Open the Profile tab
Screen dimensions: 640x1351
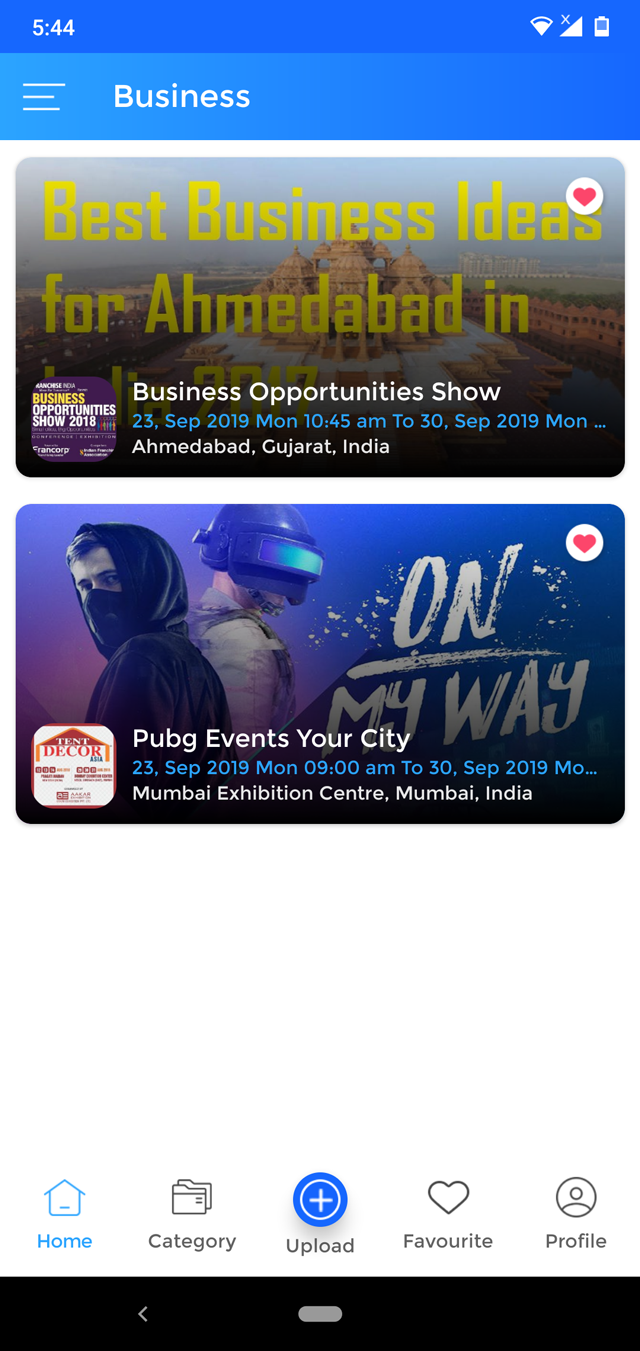point(576,1214)
